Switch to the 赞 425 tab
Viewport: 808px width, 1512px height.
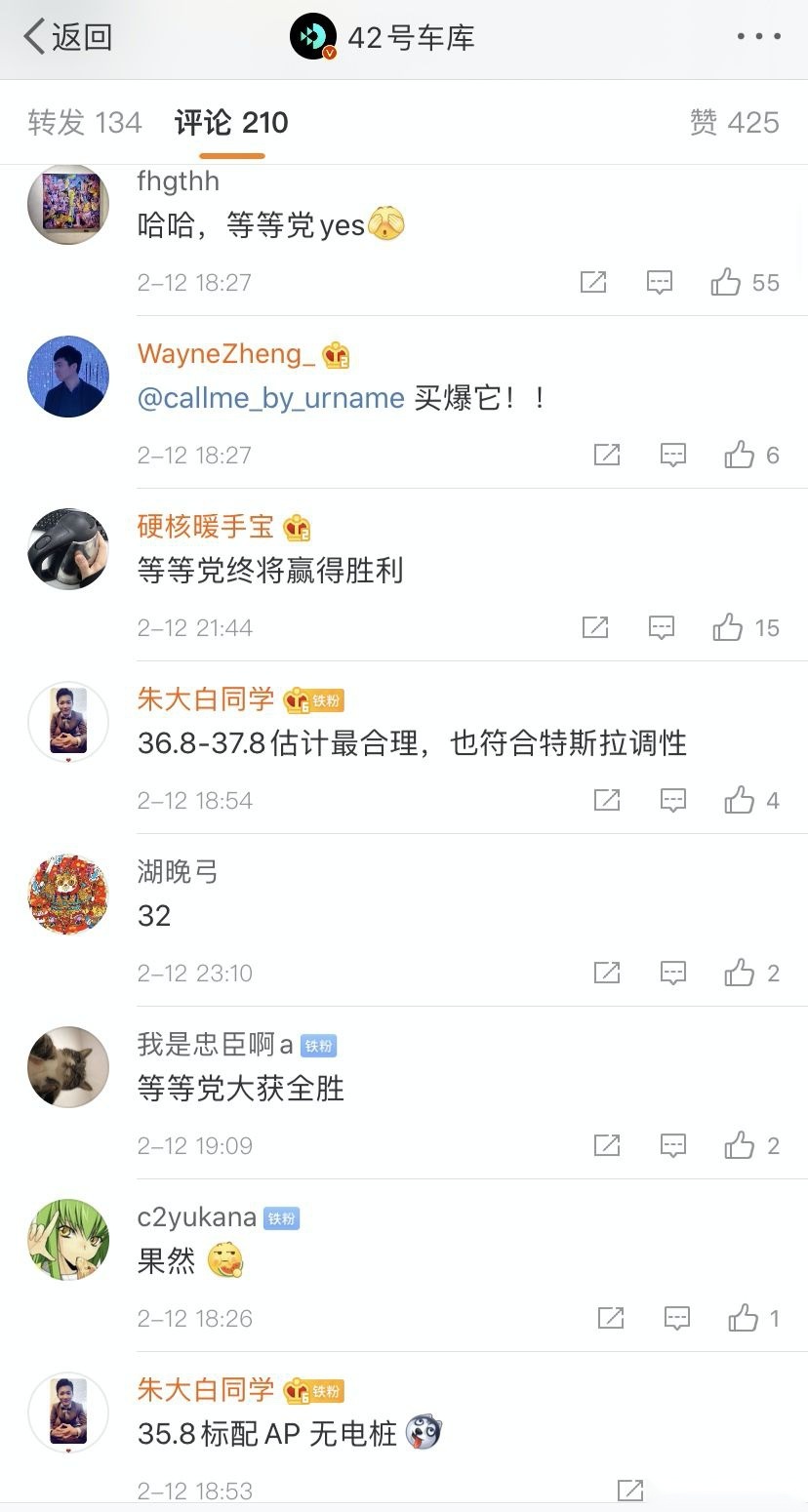coord(734,123)
